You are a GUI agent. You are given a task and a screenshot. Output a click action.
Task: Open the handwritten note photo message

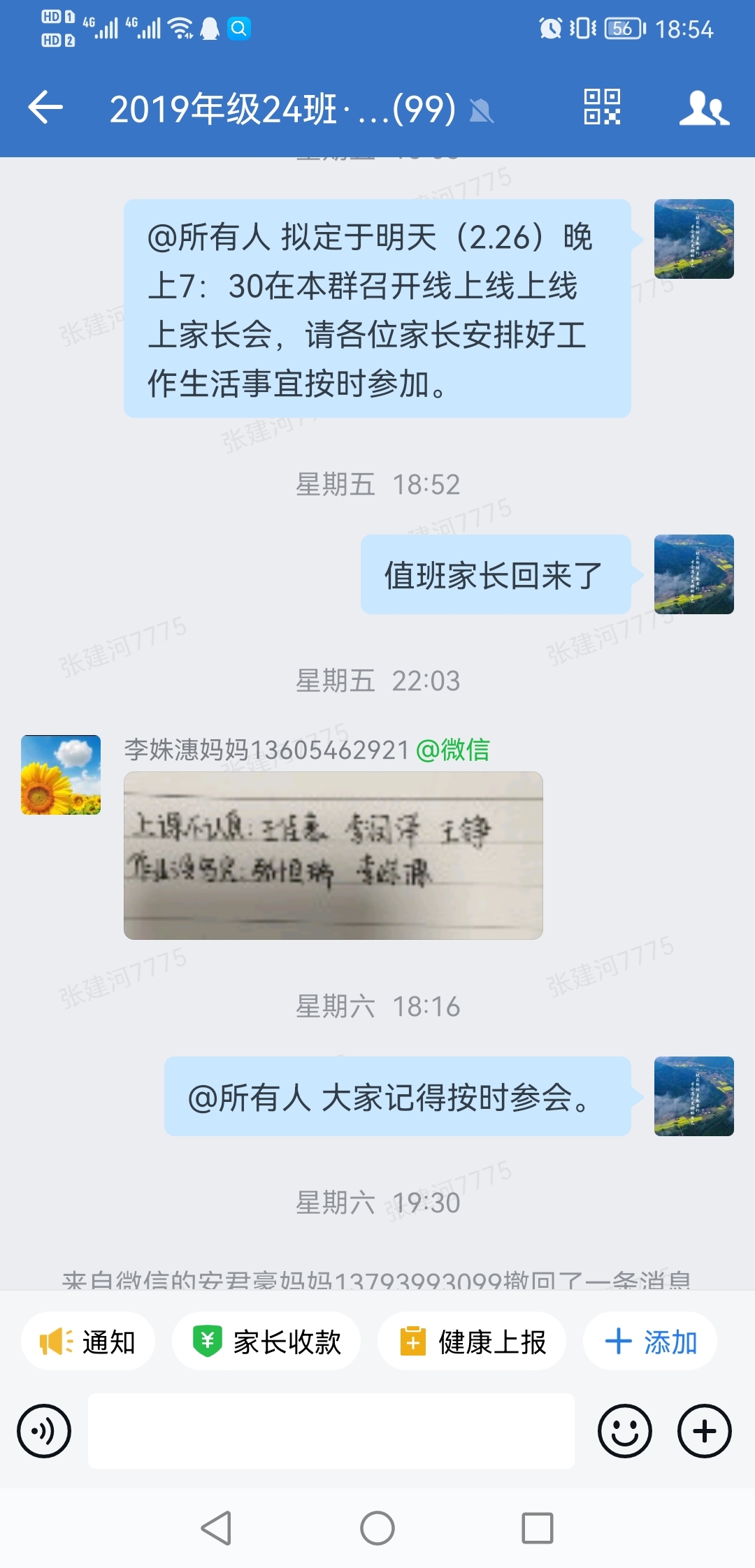(333, 855)
